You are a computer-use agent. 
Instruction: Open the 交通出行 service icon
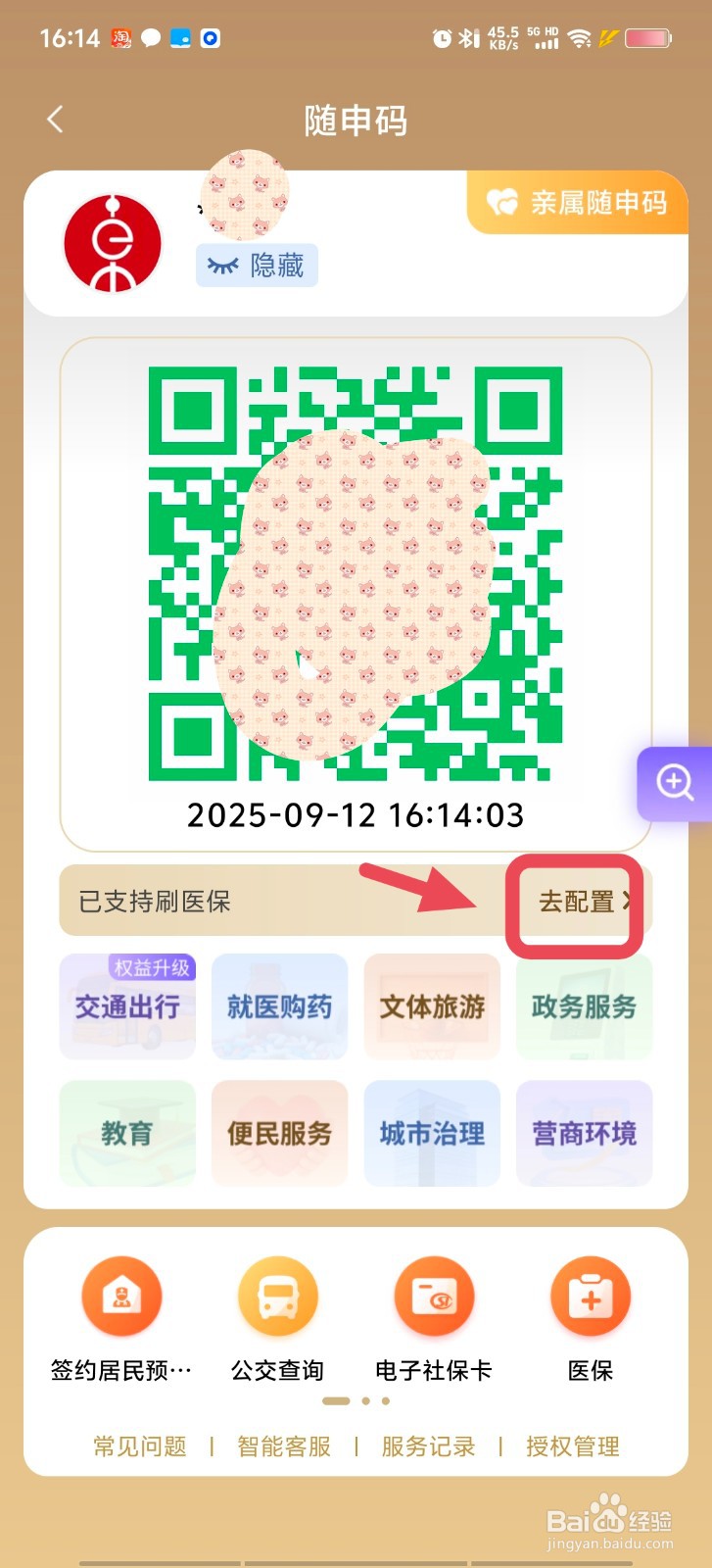(x=127, y=1007)
